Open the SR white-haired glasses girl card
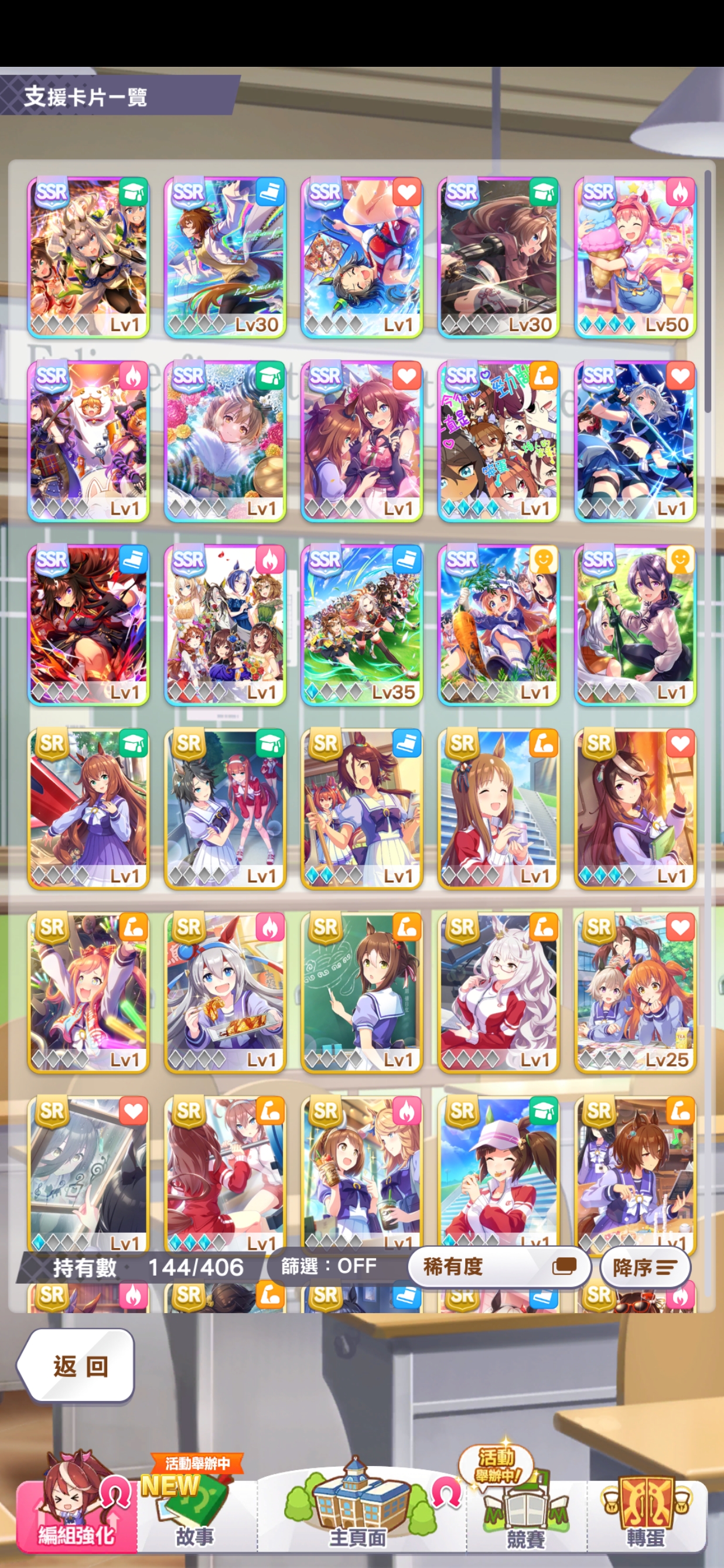The image size is (724, 1568). [498, 992]
